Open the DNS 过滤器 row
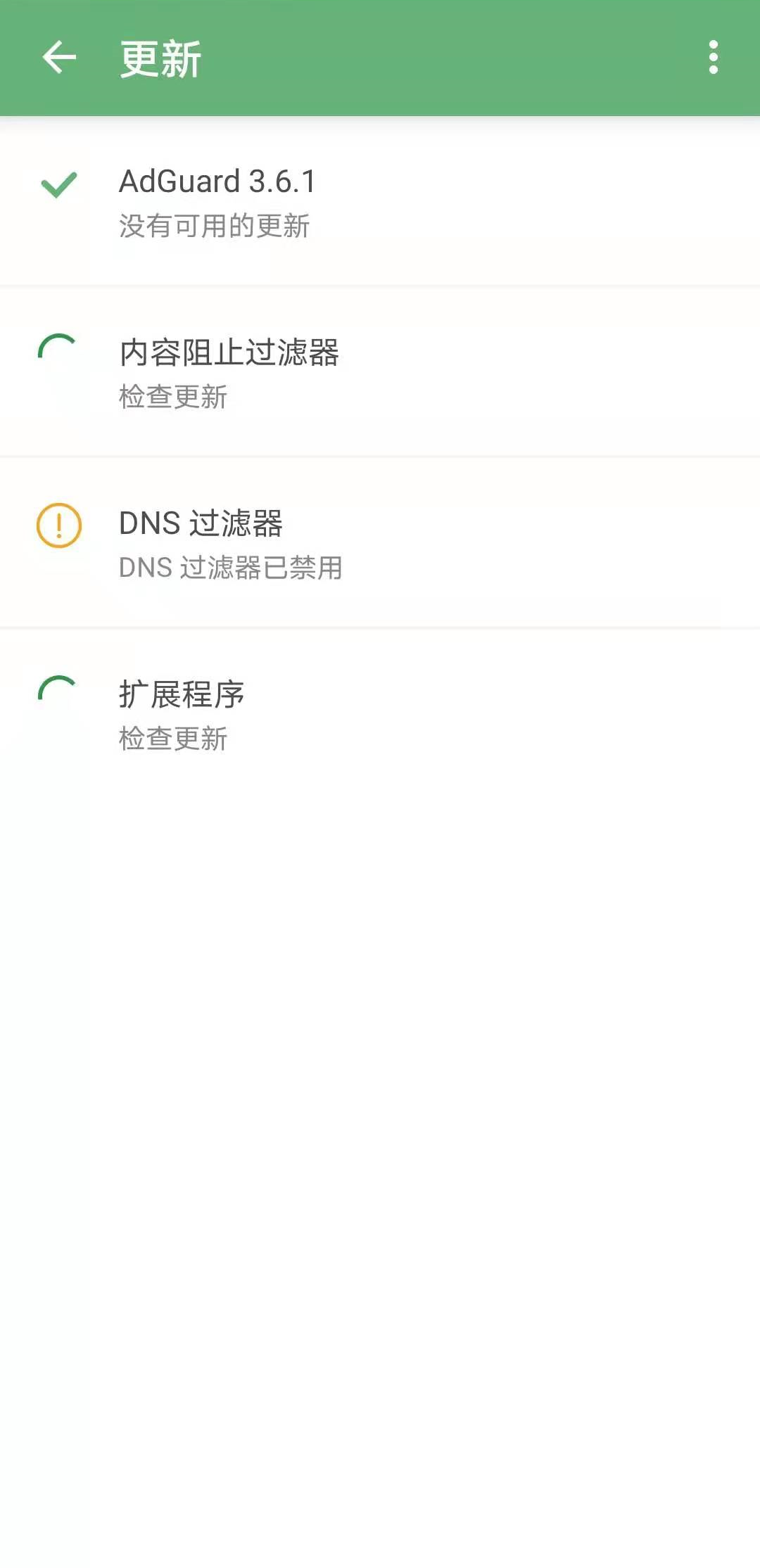The image size is (760, 1568). pos(380,543)
